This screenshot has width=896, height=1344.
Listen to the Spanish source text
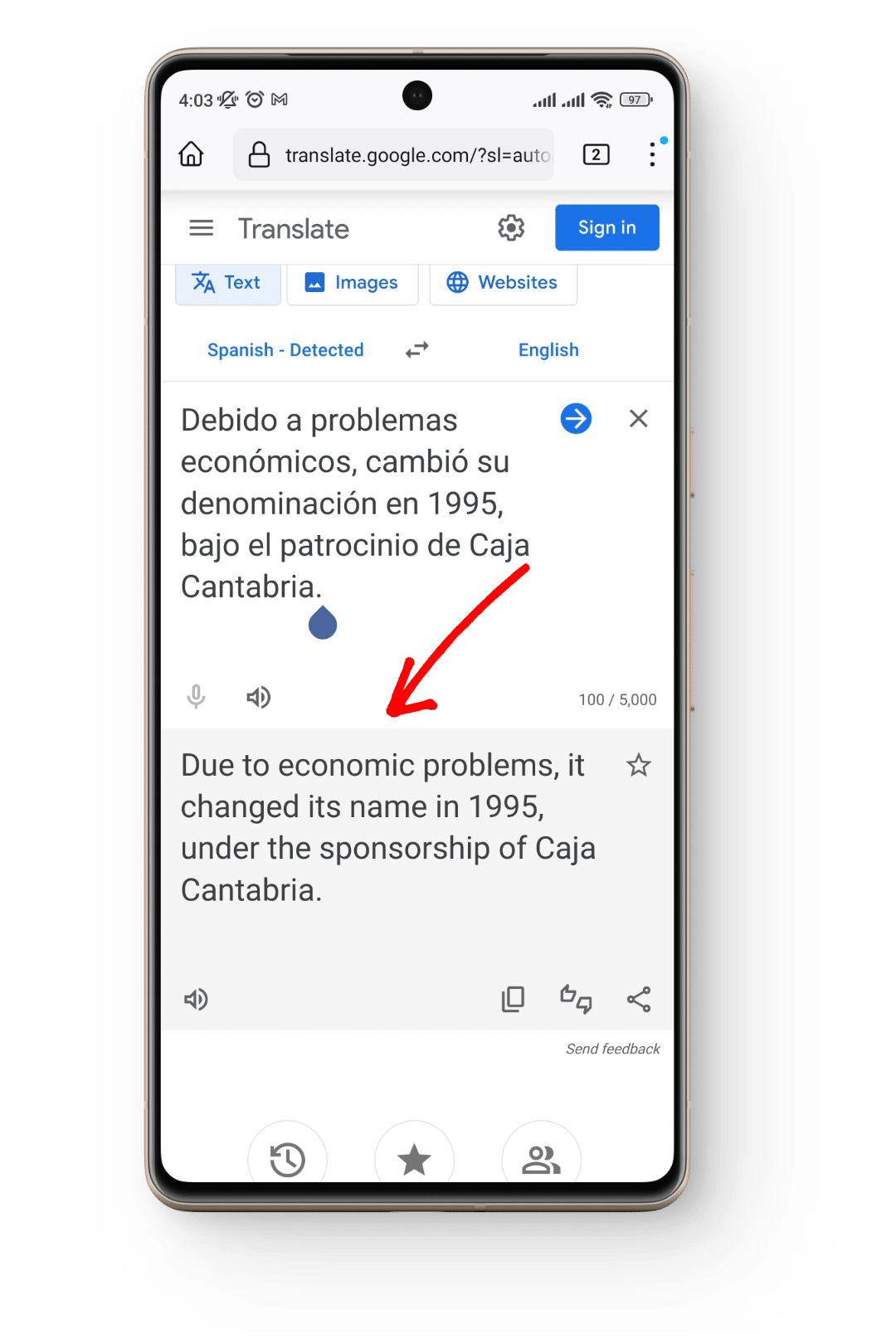click(259, 698)
